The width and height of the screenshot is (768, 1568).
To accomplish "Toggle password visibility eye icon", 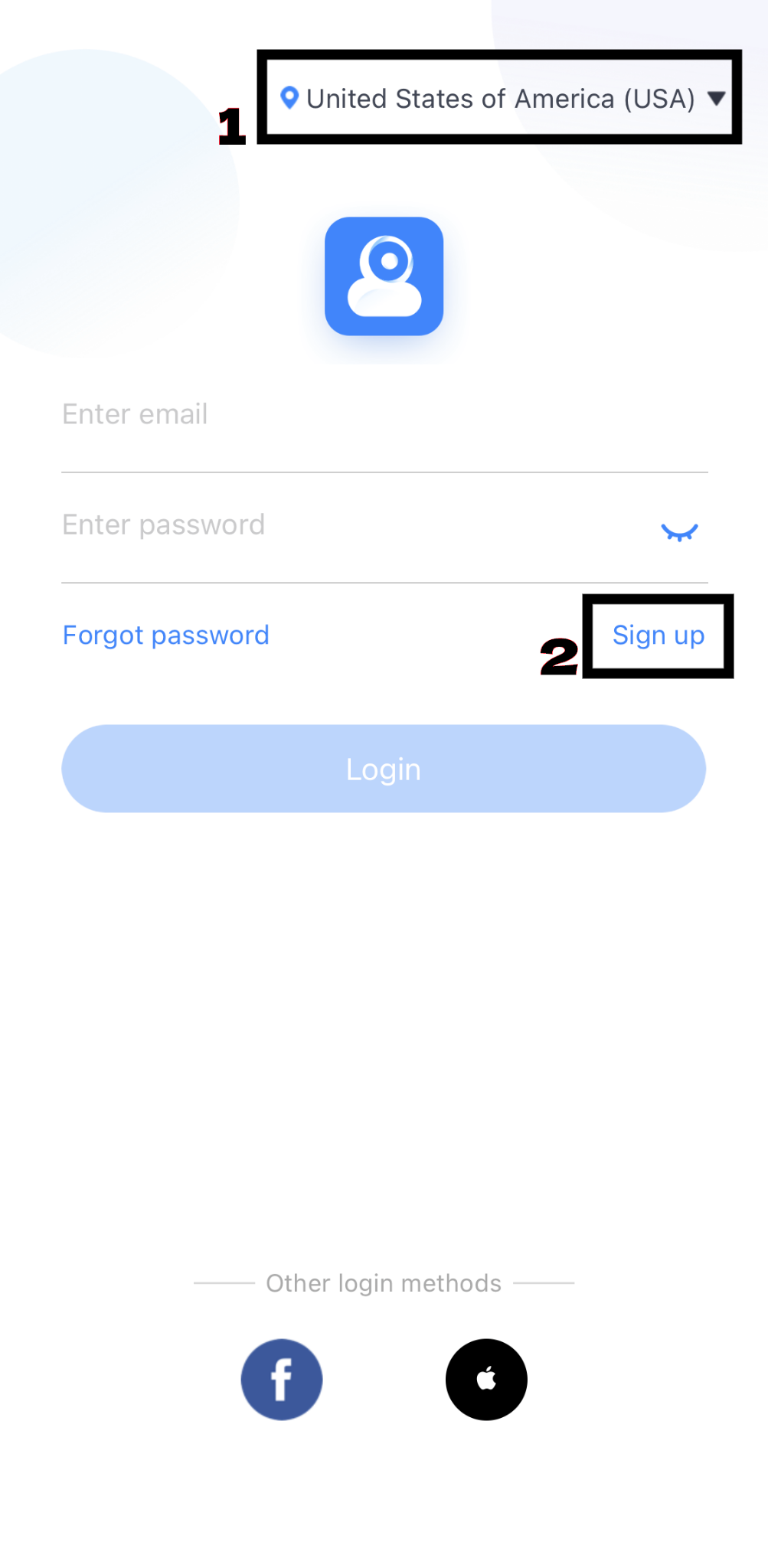I will point(679,531).
